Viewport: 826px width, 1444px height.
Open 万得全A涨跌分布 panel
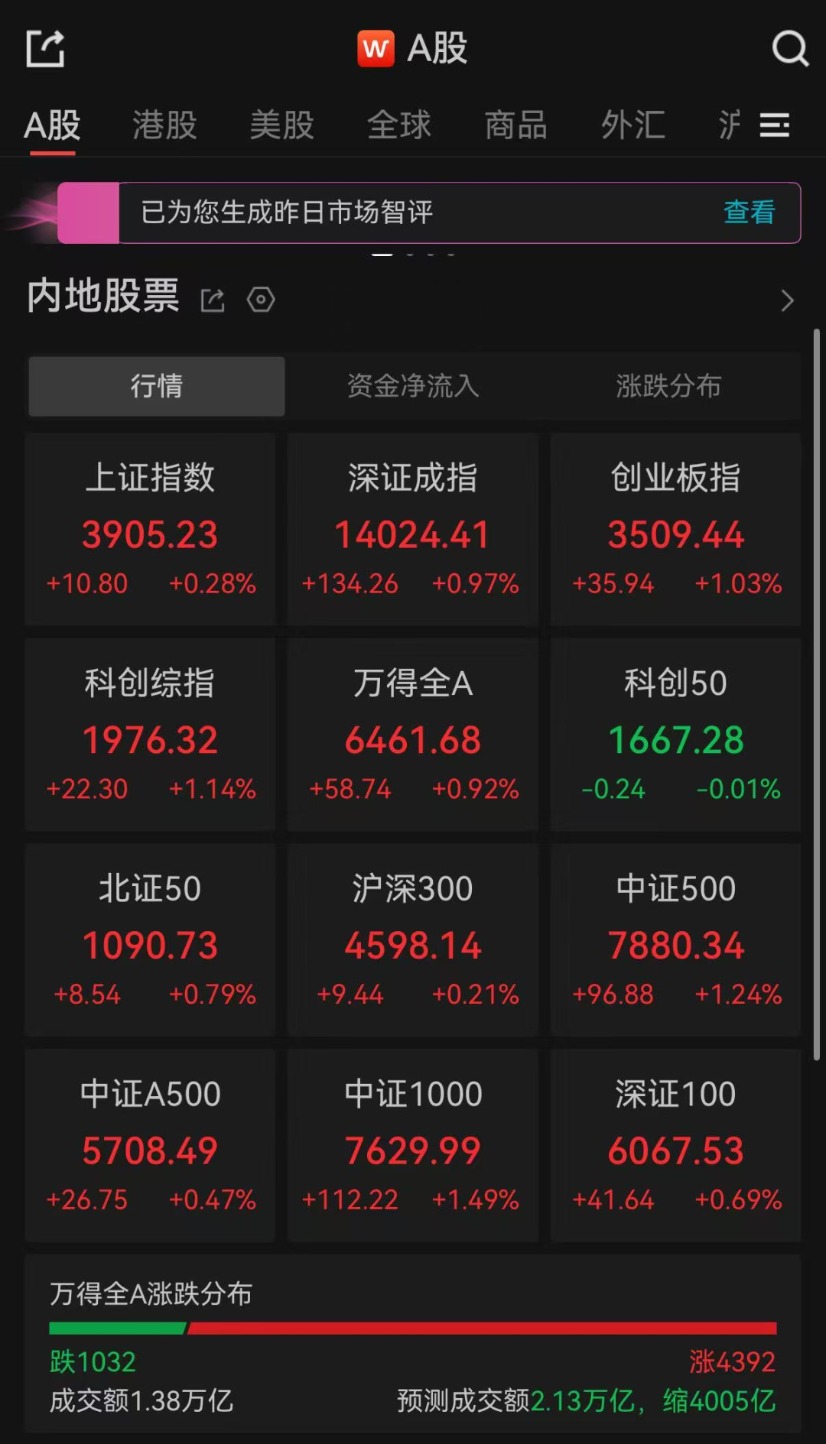(x=413, y=1347)
